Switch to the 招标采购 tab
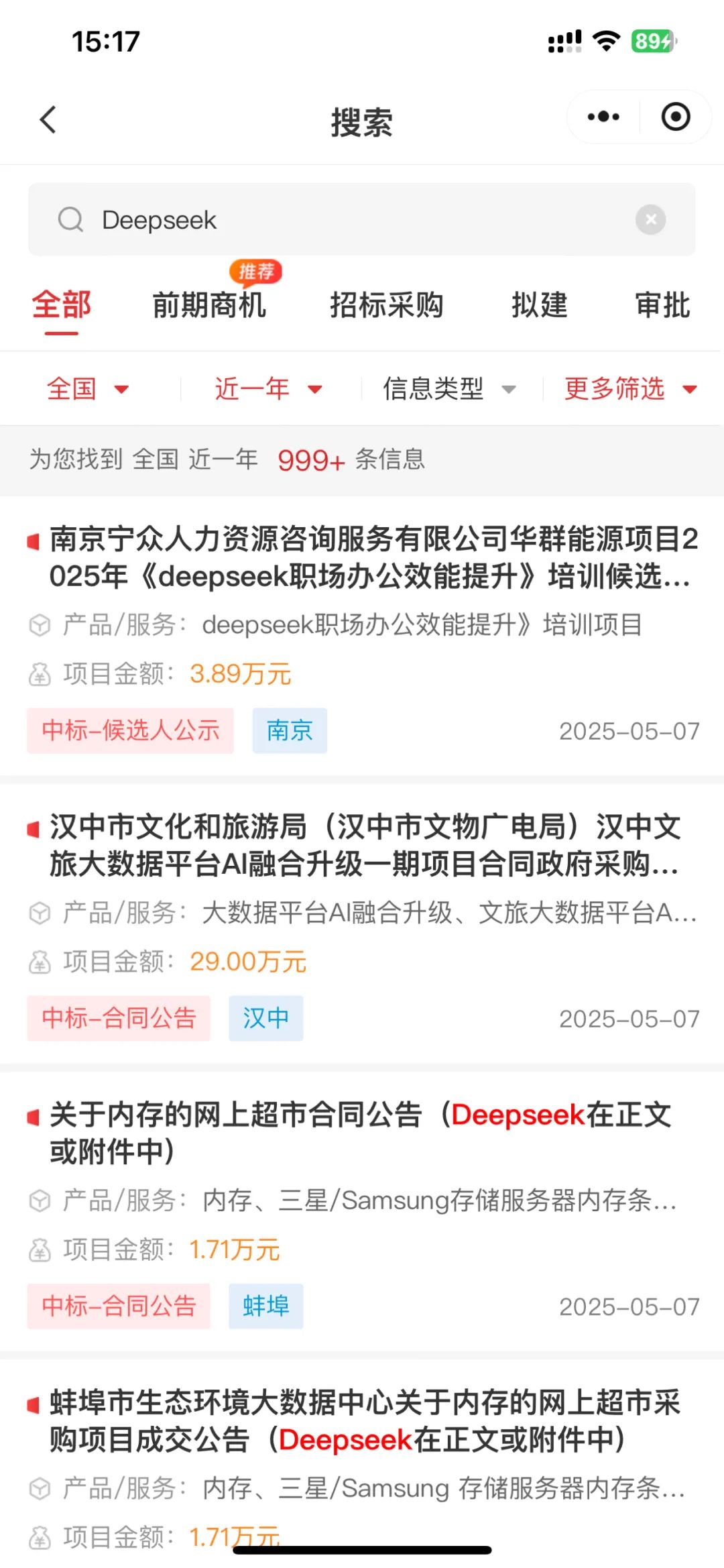Screen dimensions: 724x1568 point(387,305)
